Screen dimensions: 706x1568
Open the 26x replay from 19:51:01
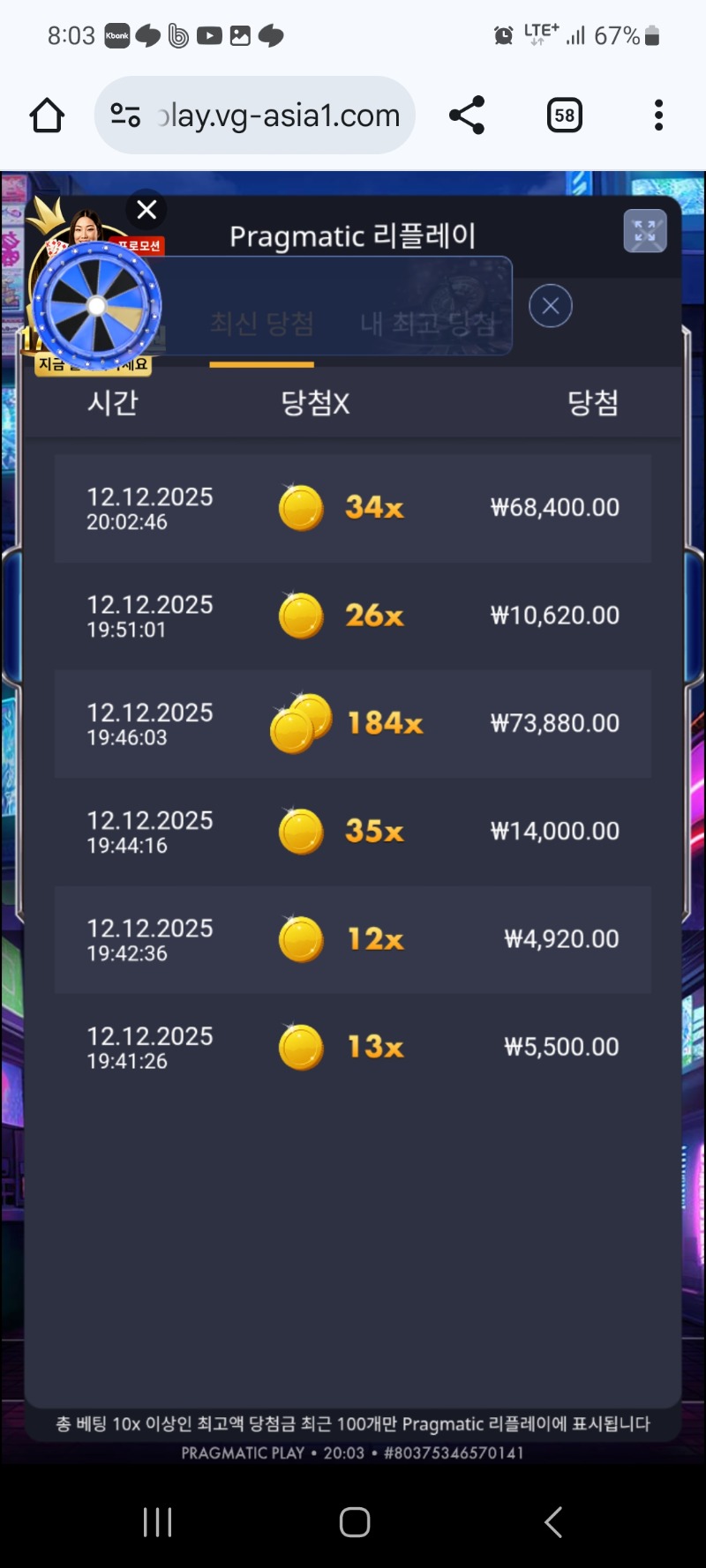(353, 616)
